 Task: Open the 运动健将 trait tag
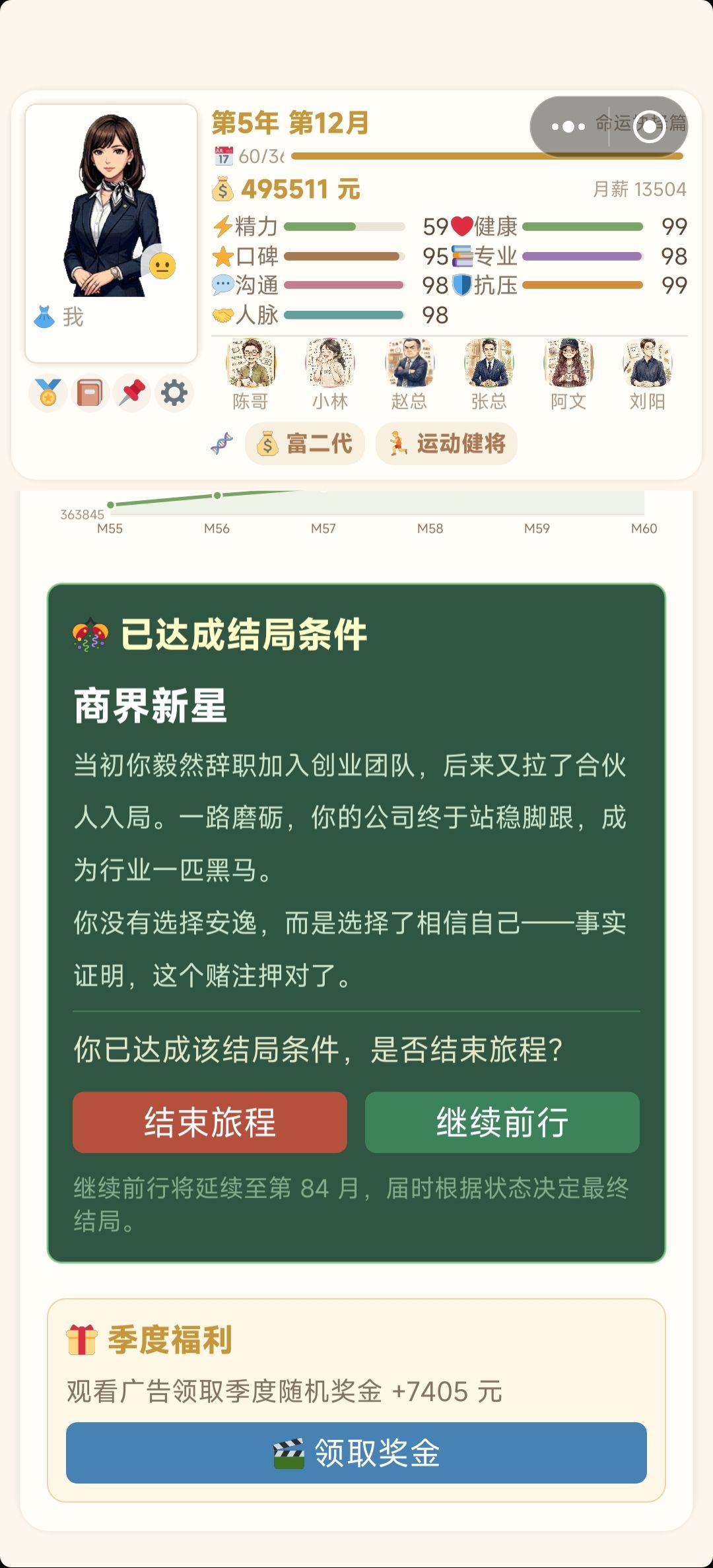click(446, 444)
